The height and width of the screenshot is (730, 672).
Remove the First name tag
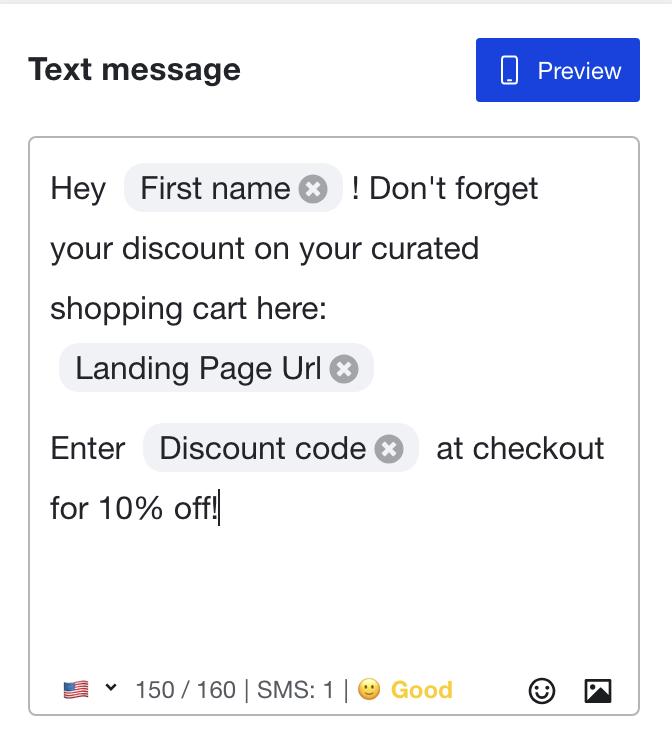313,189
